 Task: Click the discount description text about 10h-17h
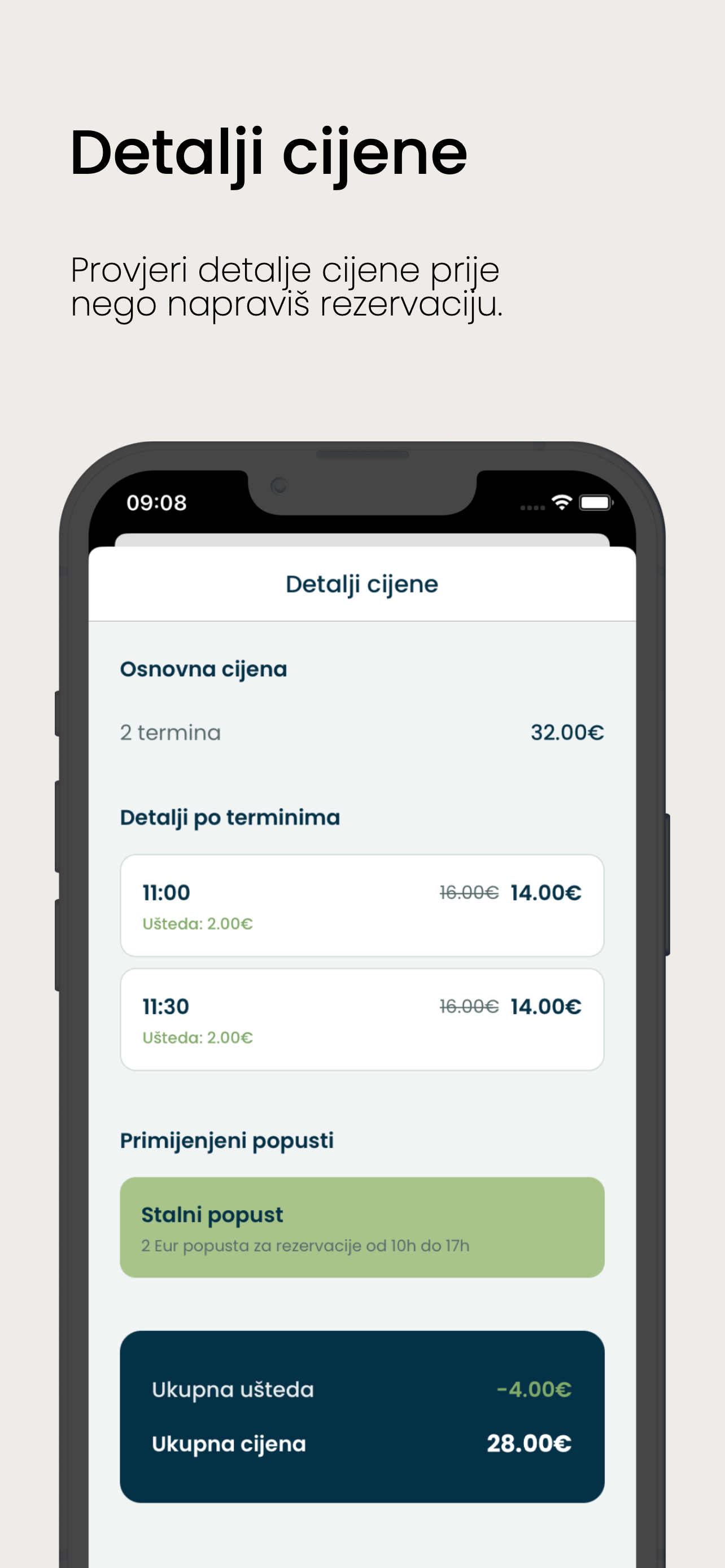304,1245
